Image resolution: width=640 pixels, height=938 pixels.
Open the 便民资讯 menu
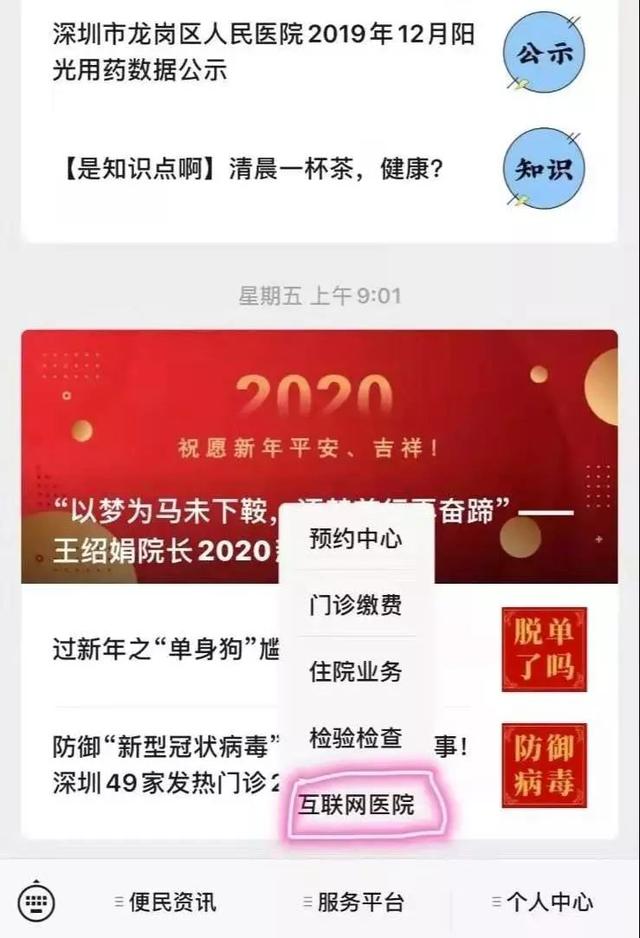click(165, 903)
